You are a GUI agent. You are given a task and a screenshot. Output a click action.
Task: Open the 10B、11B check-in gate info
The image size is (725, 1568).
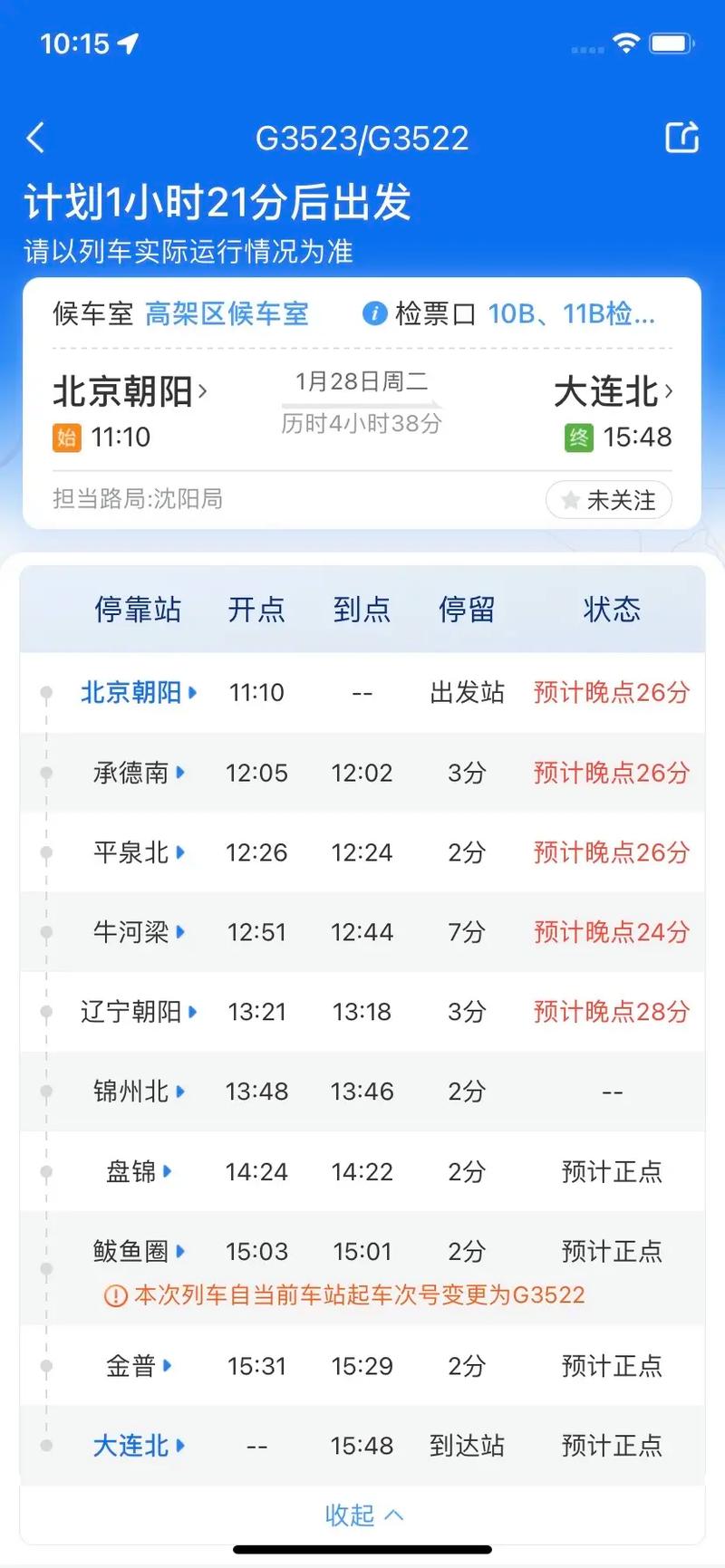point(570,314)
